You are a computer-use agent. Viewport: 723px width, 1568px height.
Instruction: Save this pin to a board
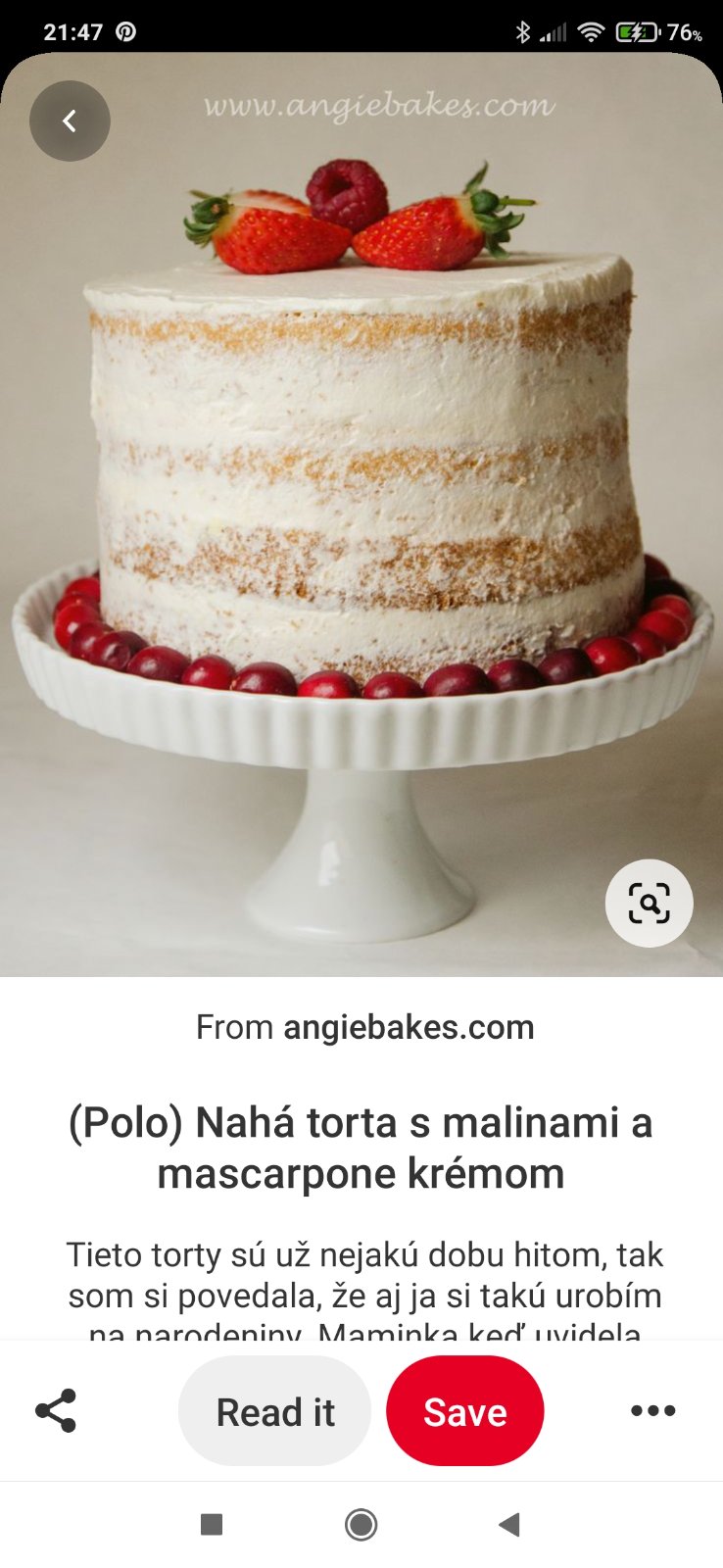click(465, 1411)
